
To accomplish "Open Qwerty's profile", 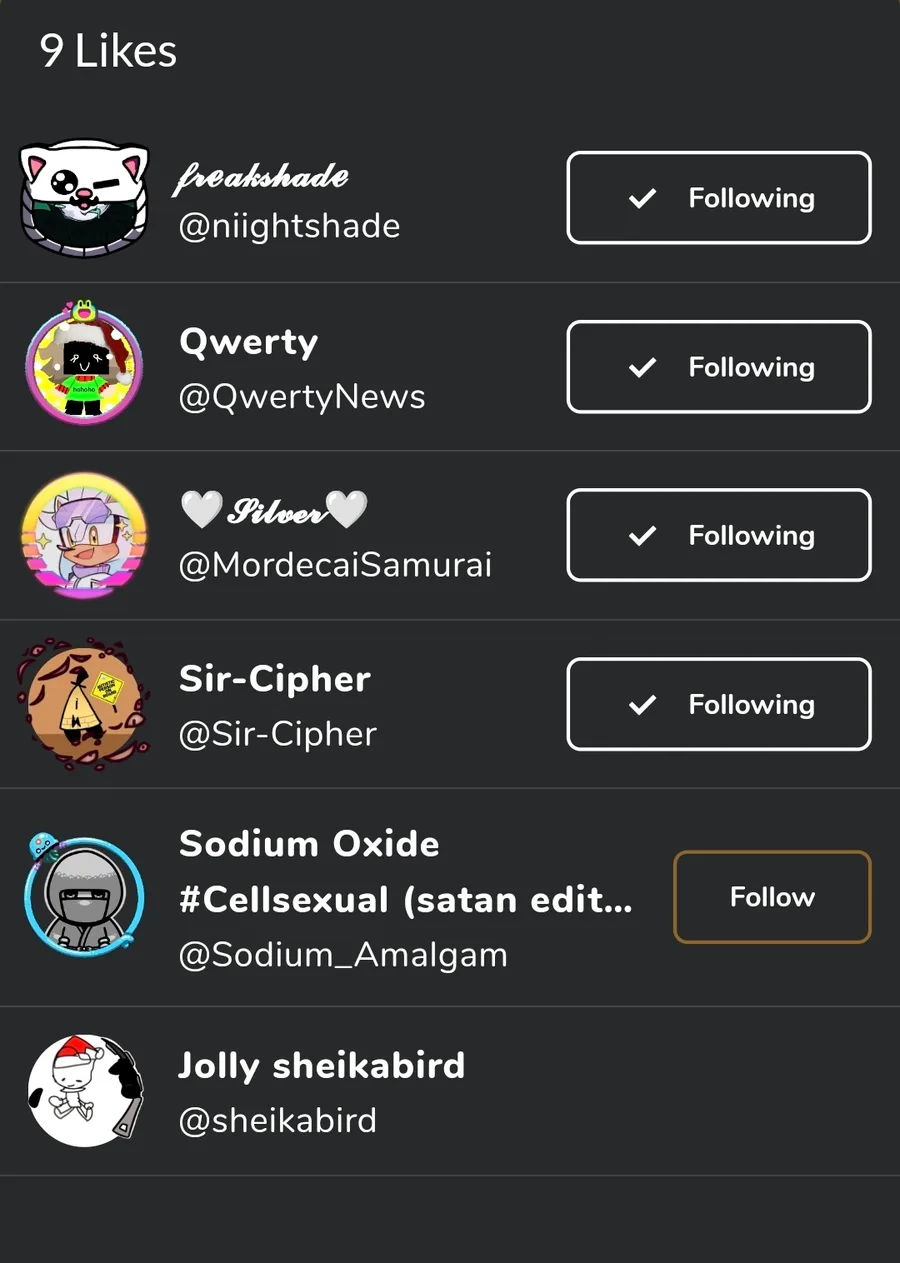I will point(300,368).
